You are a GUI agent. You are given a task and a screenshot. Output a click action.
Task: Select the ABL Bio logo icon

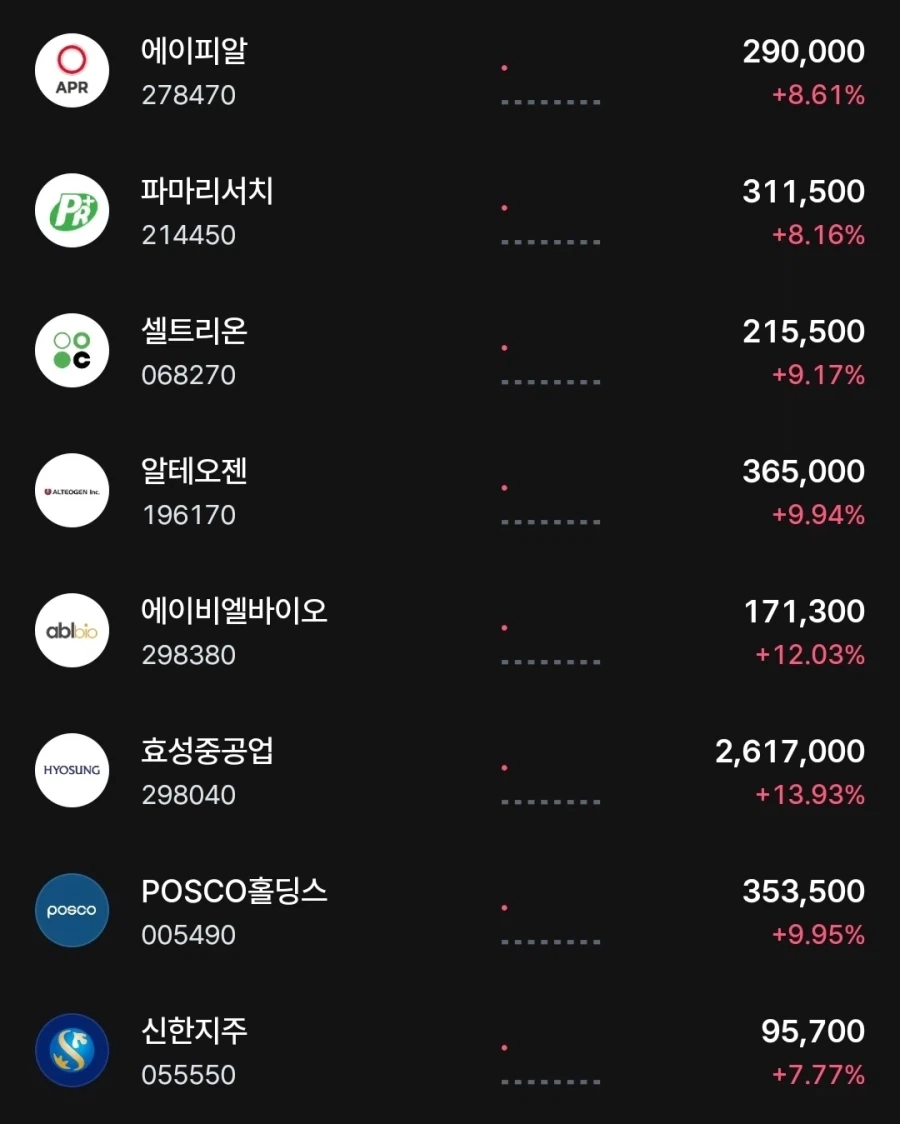(71, 630)
